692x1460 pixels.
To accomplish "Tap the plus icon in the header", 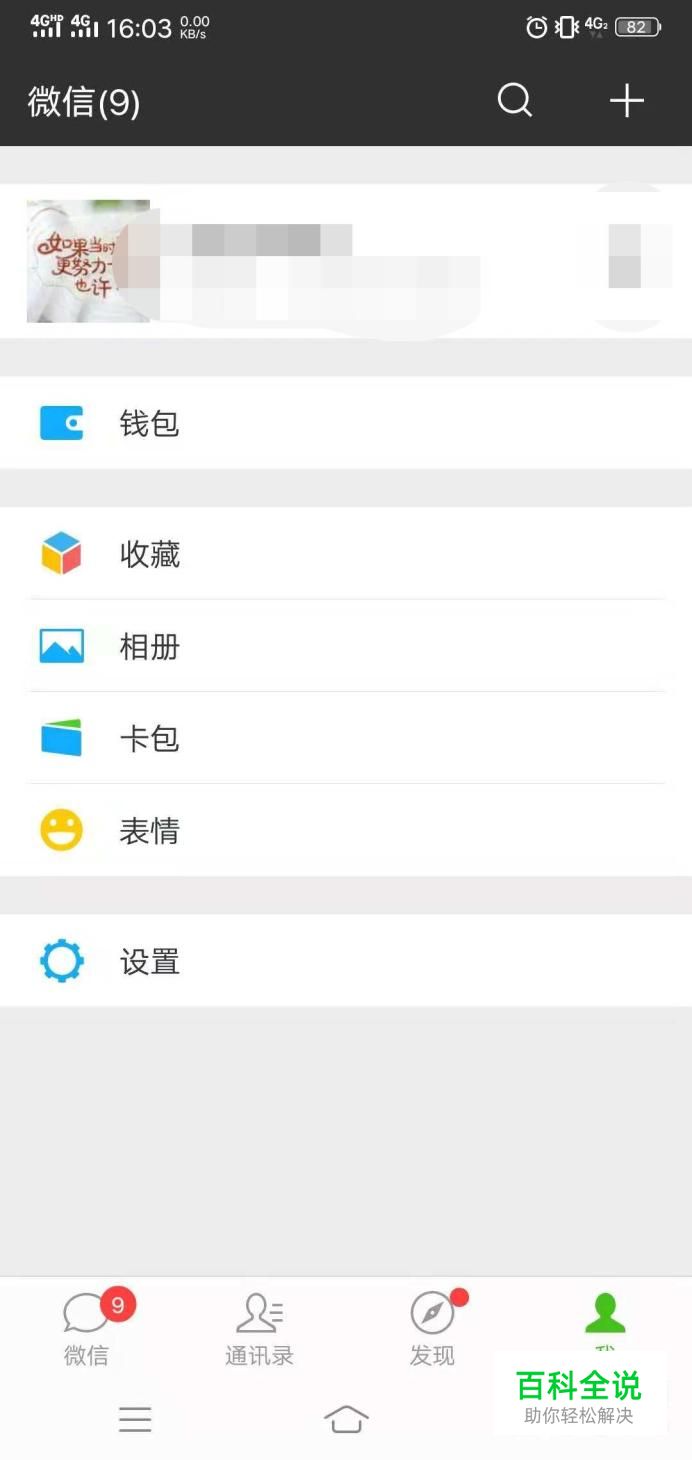I will pyautogui.click(x=627, y=100).
